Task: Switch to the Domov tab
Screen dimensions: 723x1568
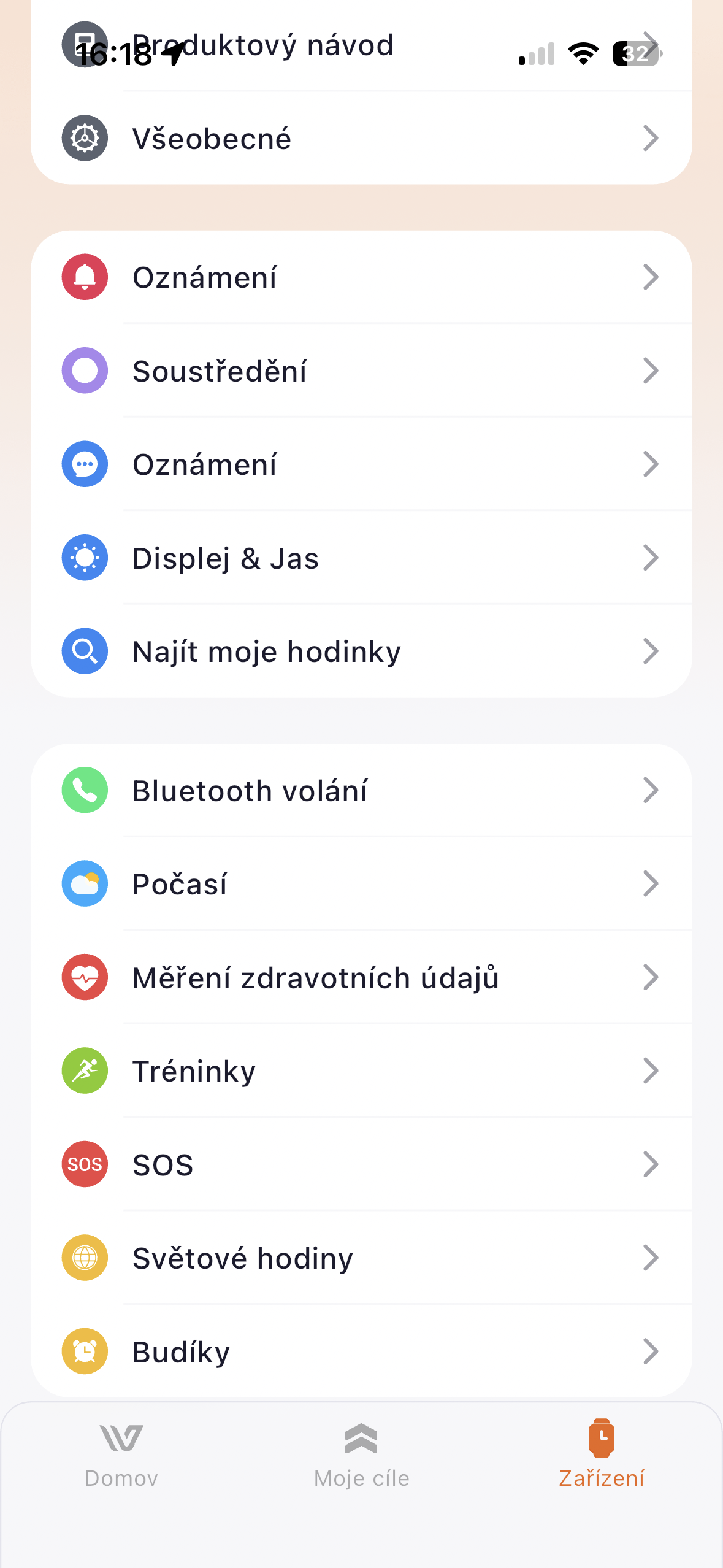Action: pos(121,1454)
